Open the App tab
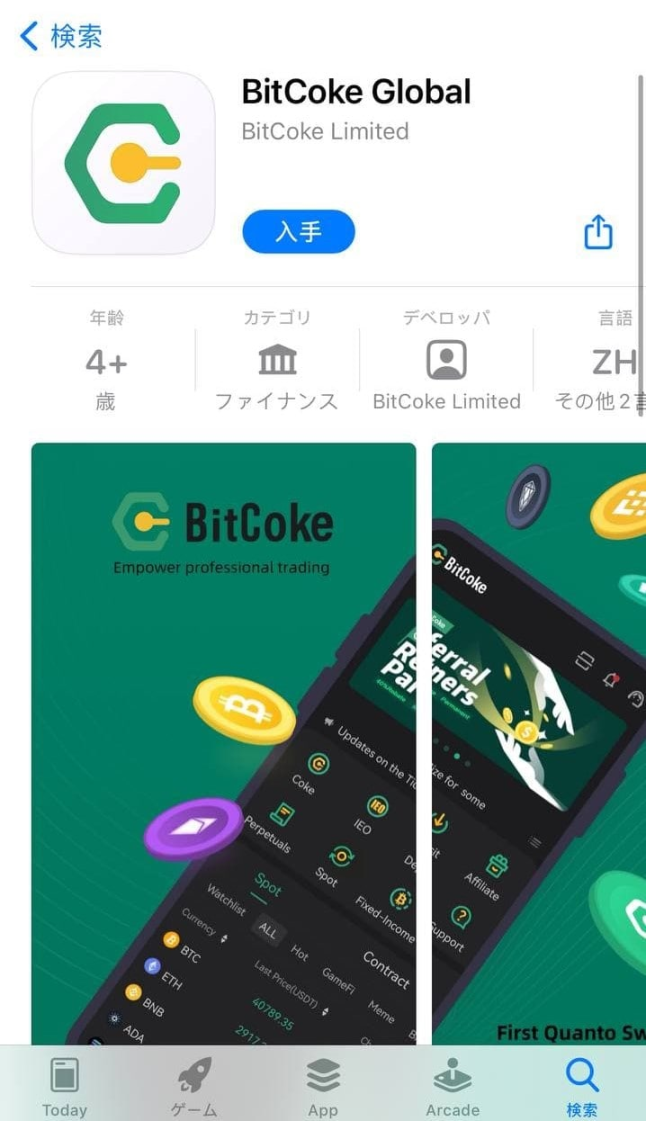 pos(323,1087)
